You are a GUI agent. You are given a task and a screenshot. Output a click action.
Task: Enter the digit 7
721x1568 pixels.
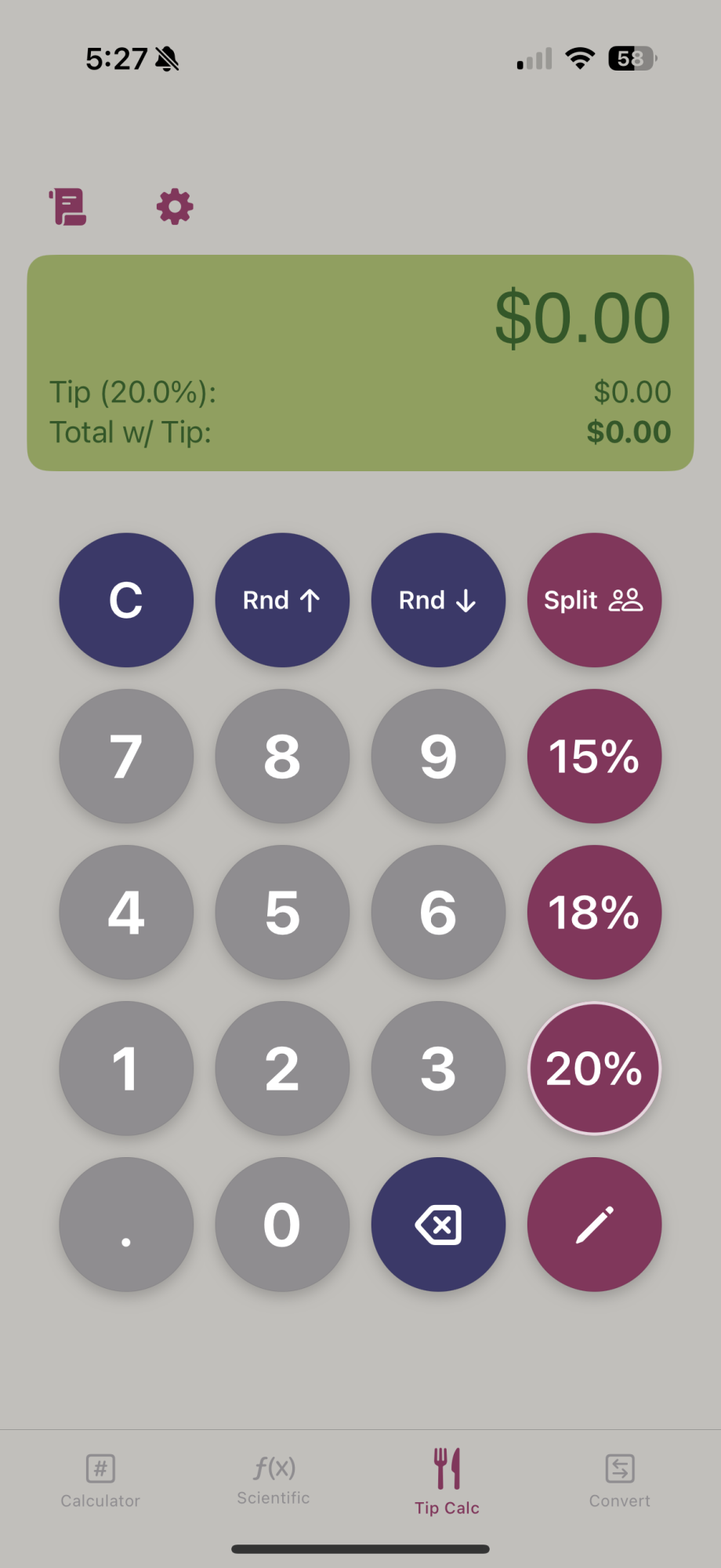click(x=126, y=757)
